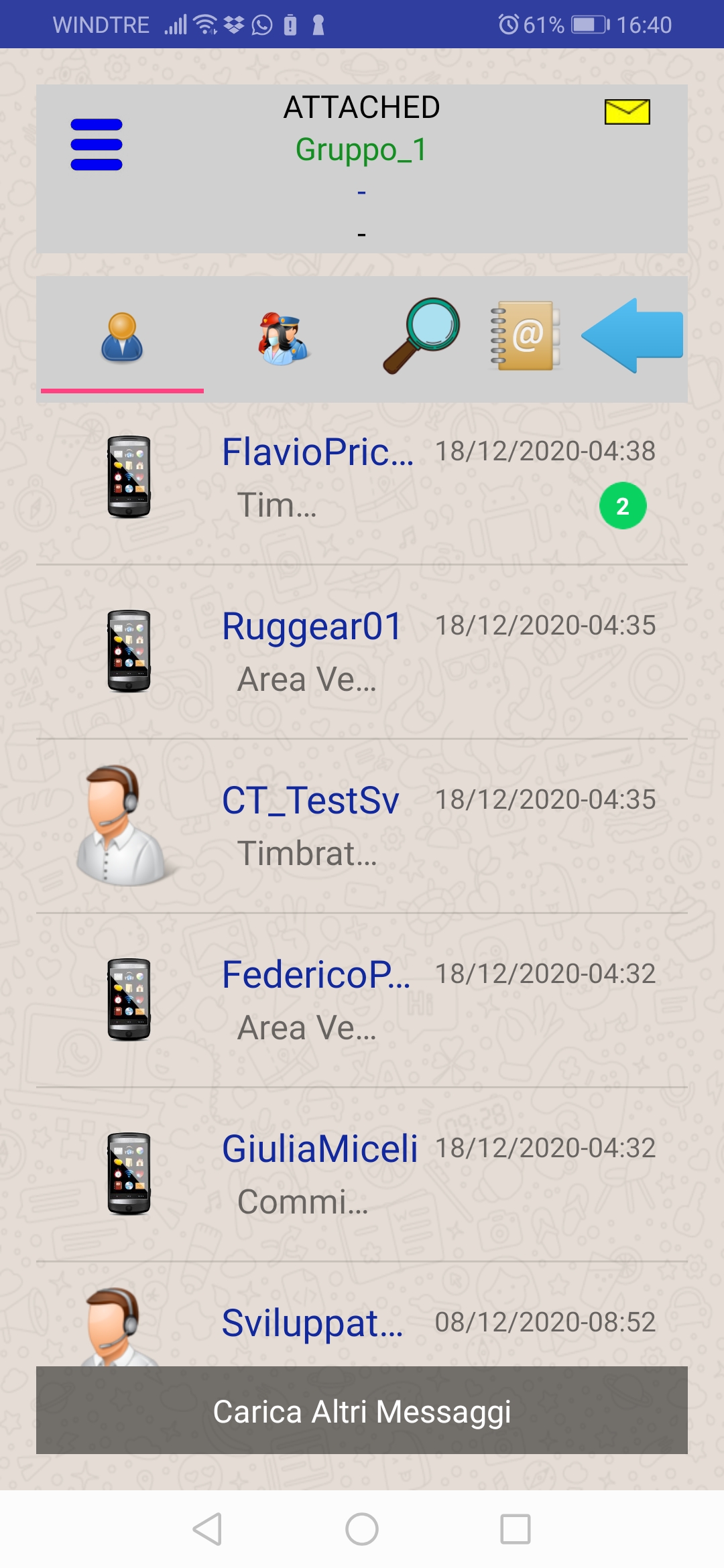This screenshot has height=1568, width=724.
Task: Open the chat with GiuliaMiceli
Action: (x=362, y=1174)
